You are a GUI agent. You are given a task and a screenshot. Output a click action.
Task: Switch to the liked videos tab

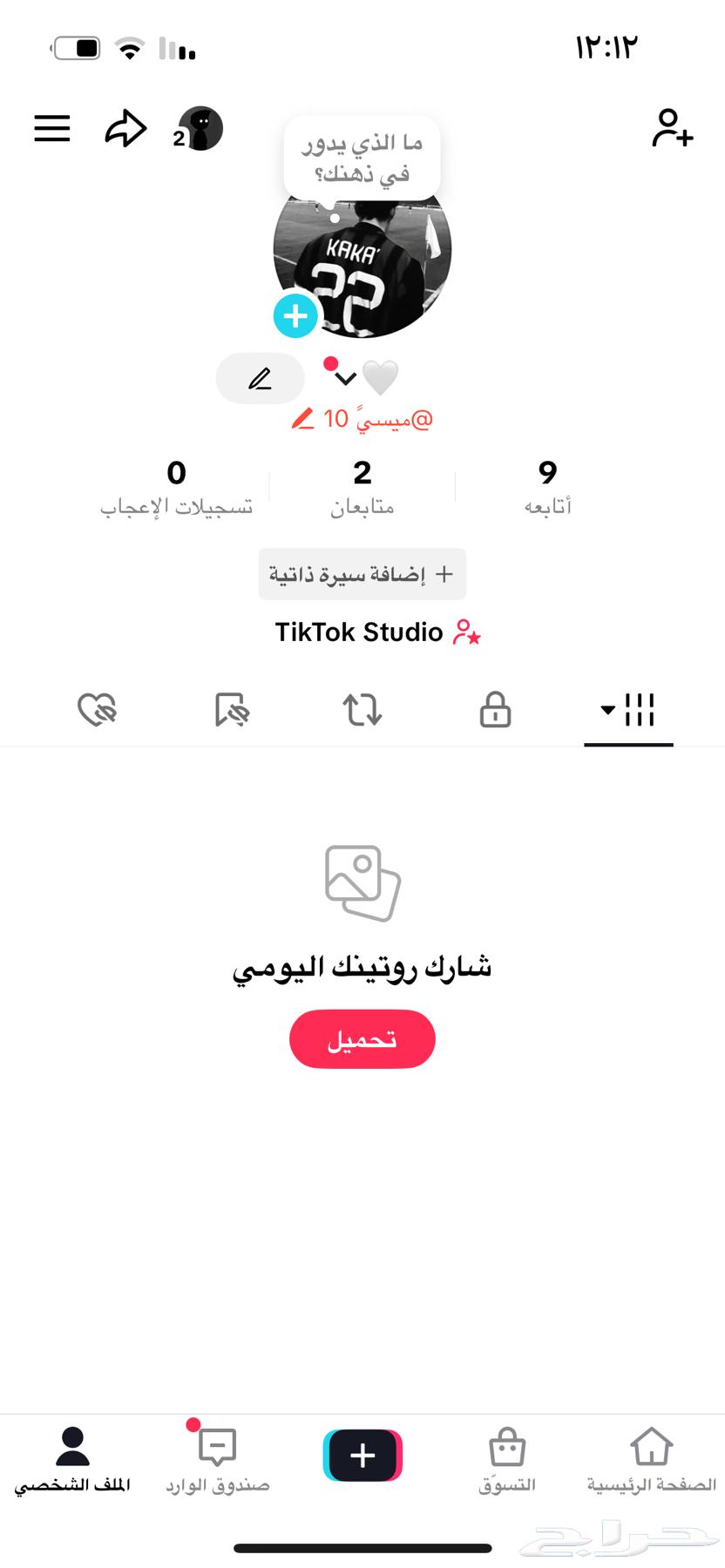(x=97, y=710)
